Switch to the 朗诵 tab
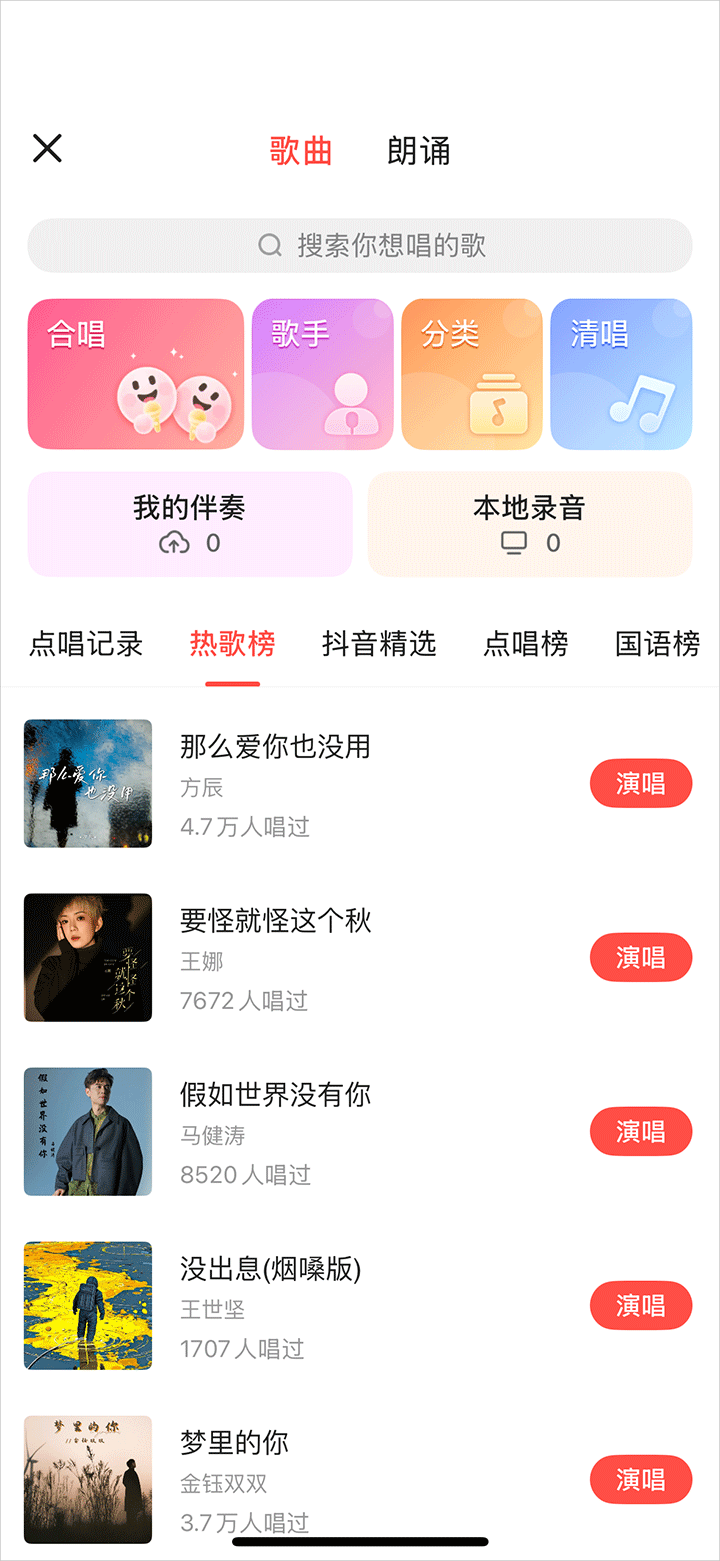 point(418,151)
